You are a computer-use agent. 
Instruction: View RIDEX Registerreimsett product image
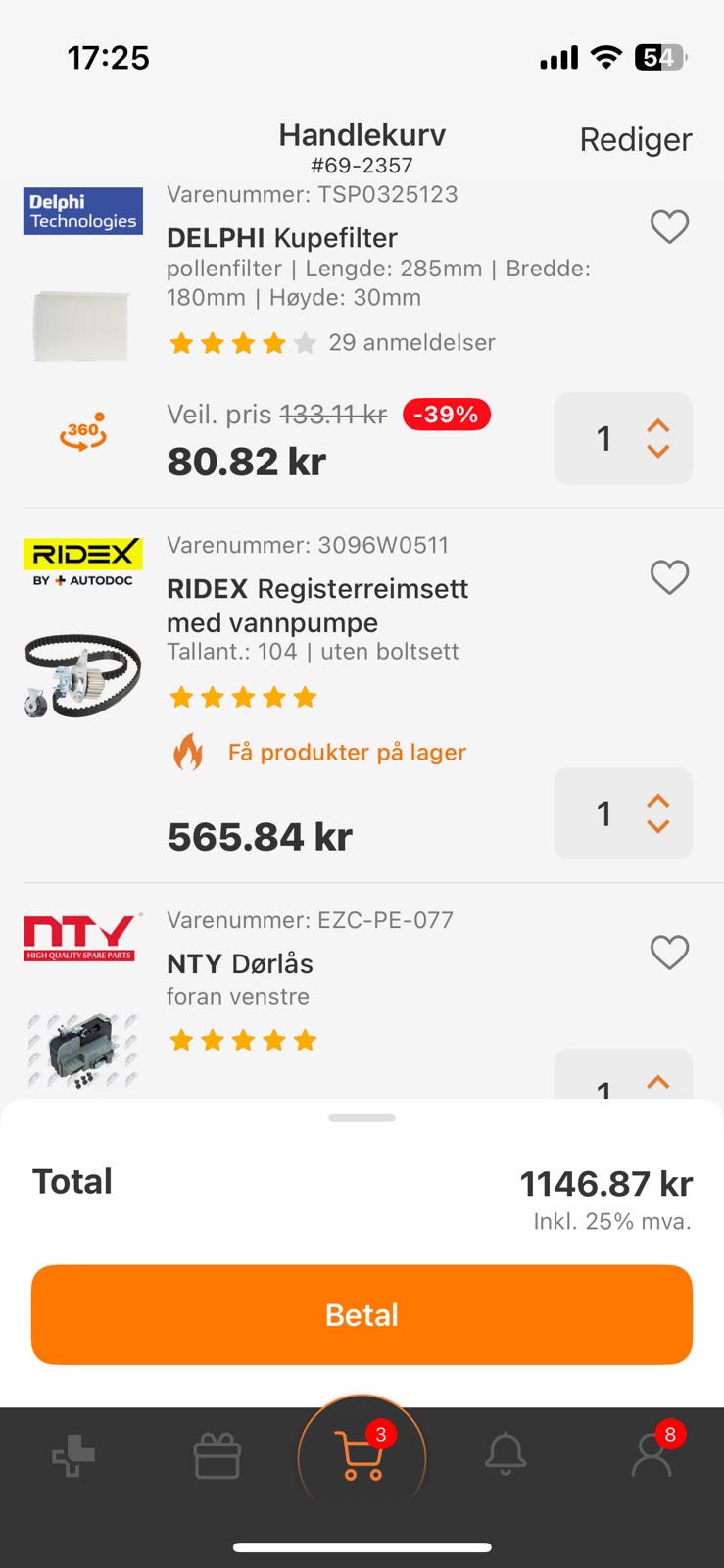coord(82,675)
